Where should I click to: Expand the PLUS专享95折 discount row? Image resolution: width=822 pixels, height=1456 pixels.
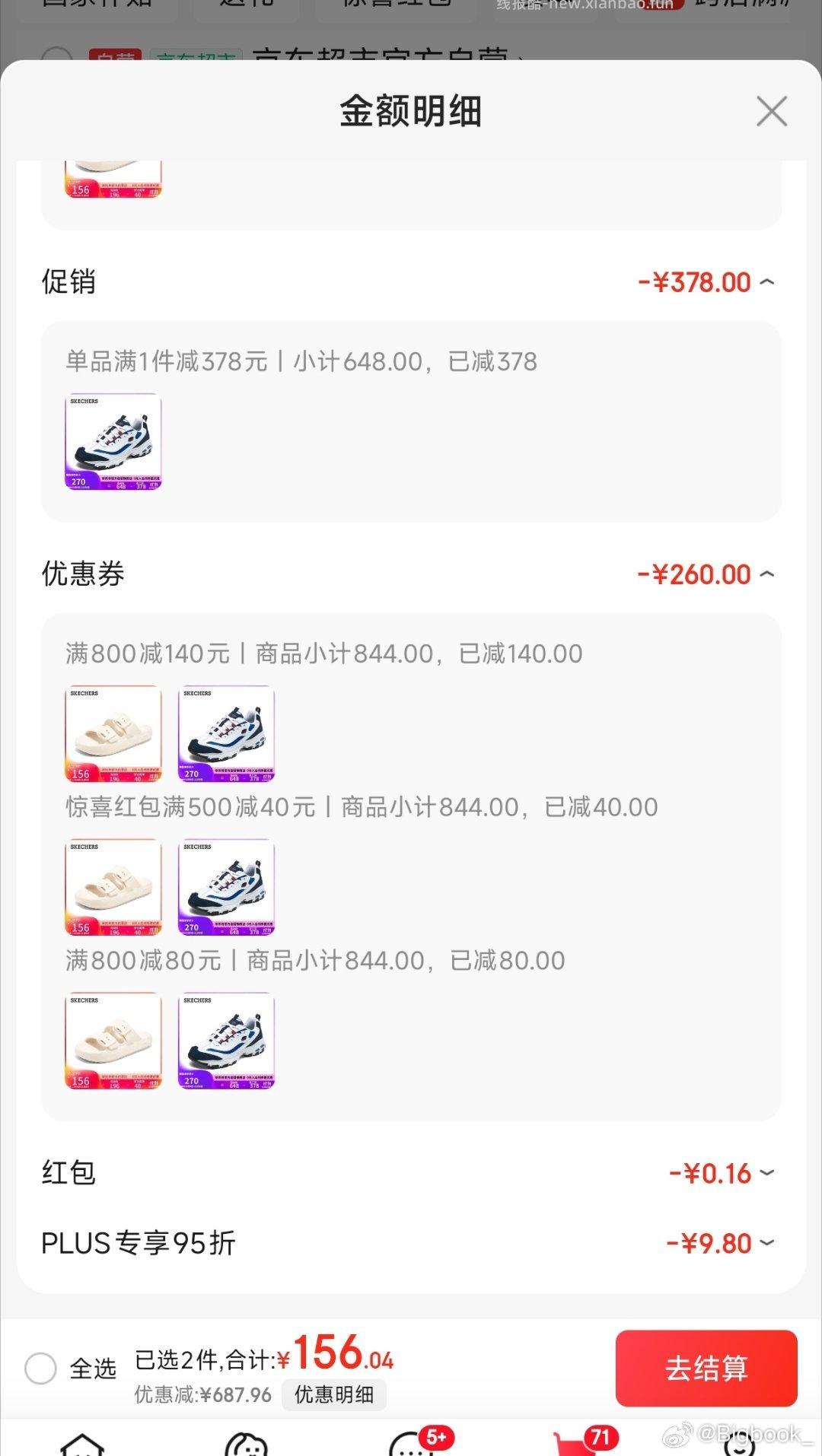[x=770, y=1241]
